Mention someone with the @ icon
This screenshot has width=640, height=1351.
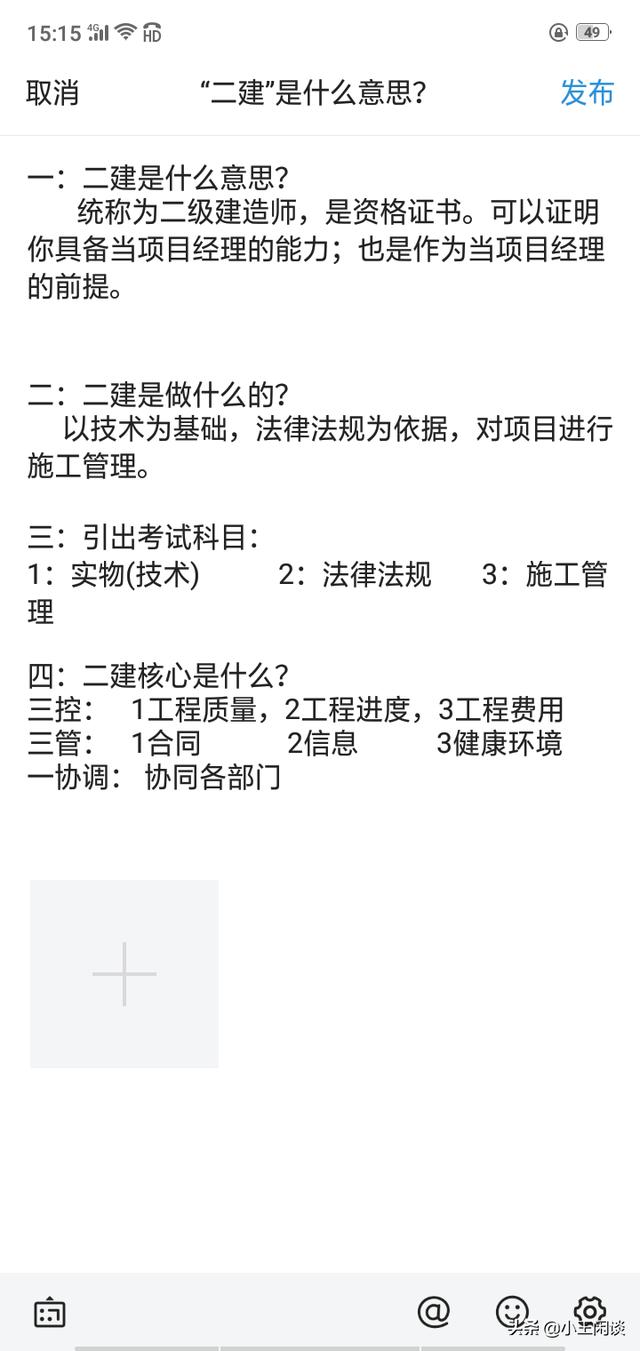coord(433,1311)
